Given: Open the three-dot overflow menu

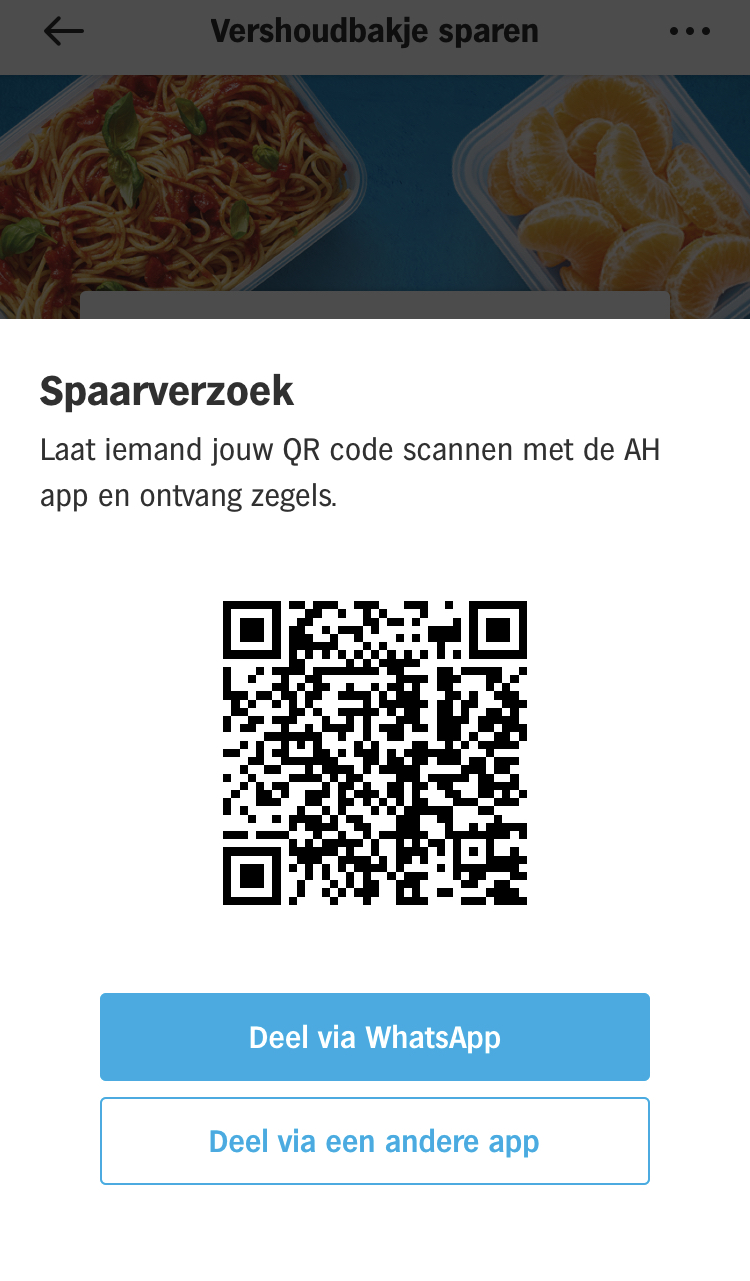Looking at the screenshot, I should click(689, 32).
